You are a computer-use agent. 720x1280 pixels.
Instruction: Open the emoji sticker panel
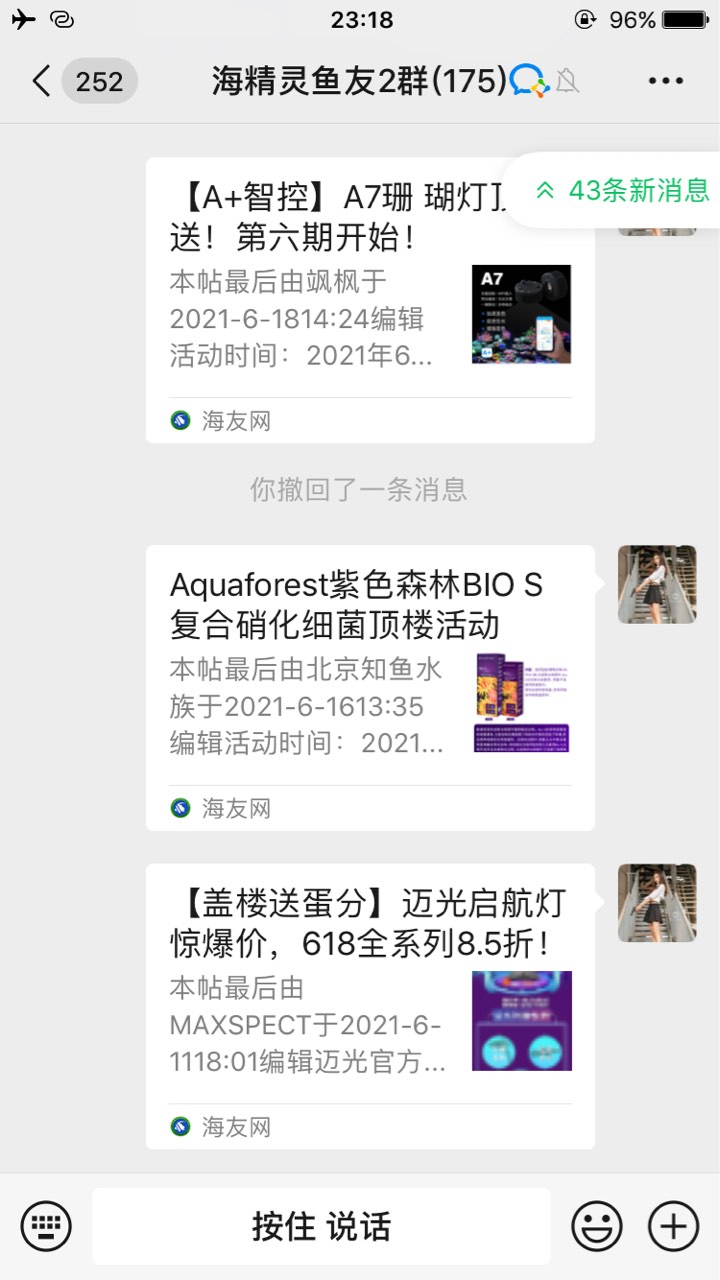[x=597, y=1226]
